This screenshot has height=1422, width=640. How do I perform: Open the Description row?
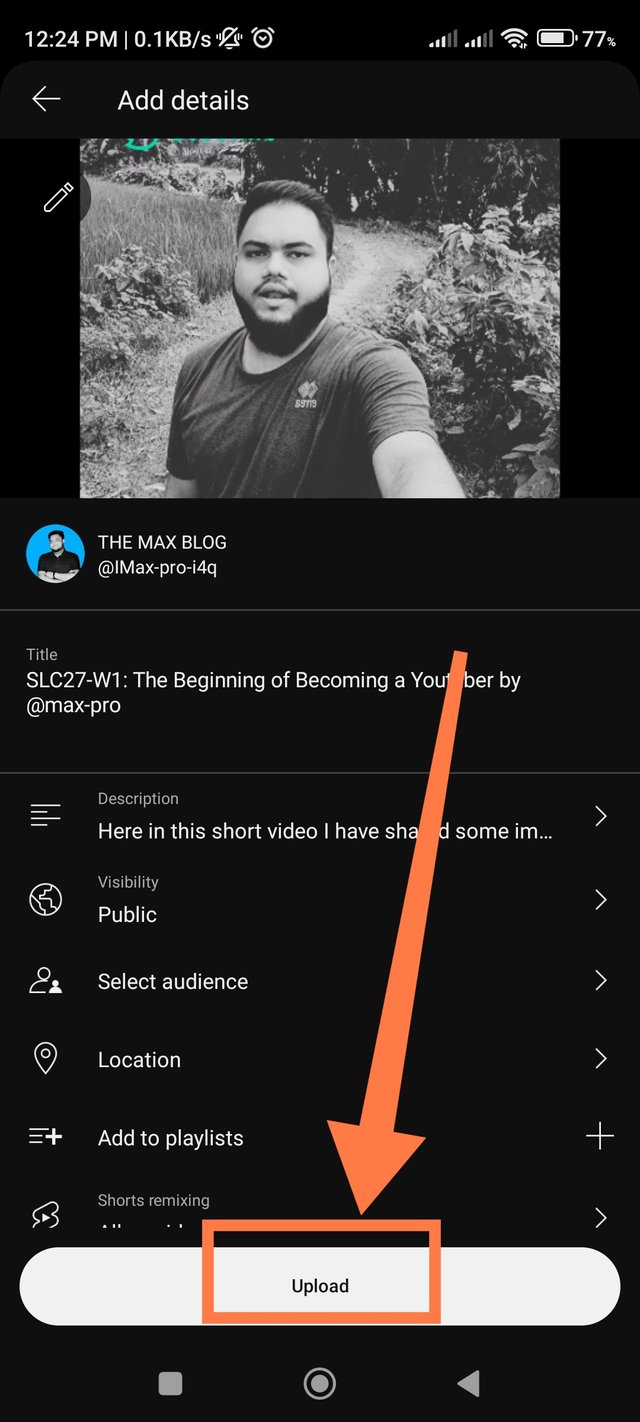pyautogui.click(x=320, y=817)
